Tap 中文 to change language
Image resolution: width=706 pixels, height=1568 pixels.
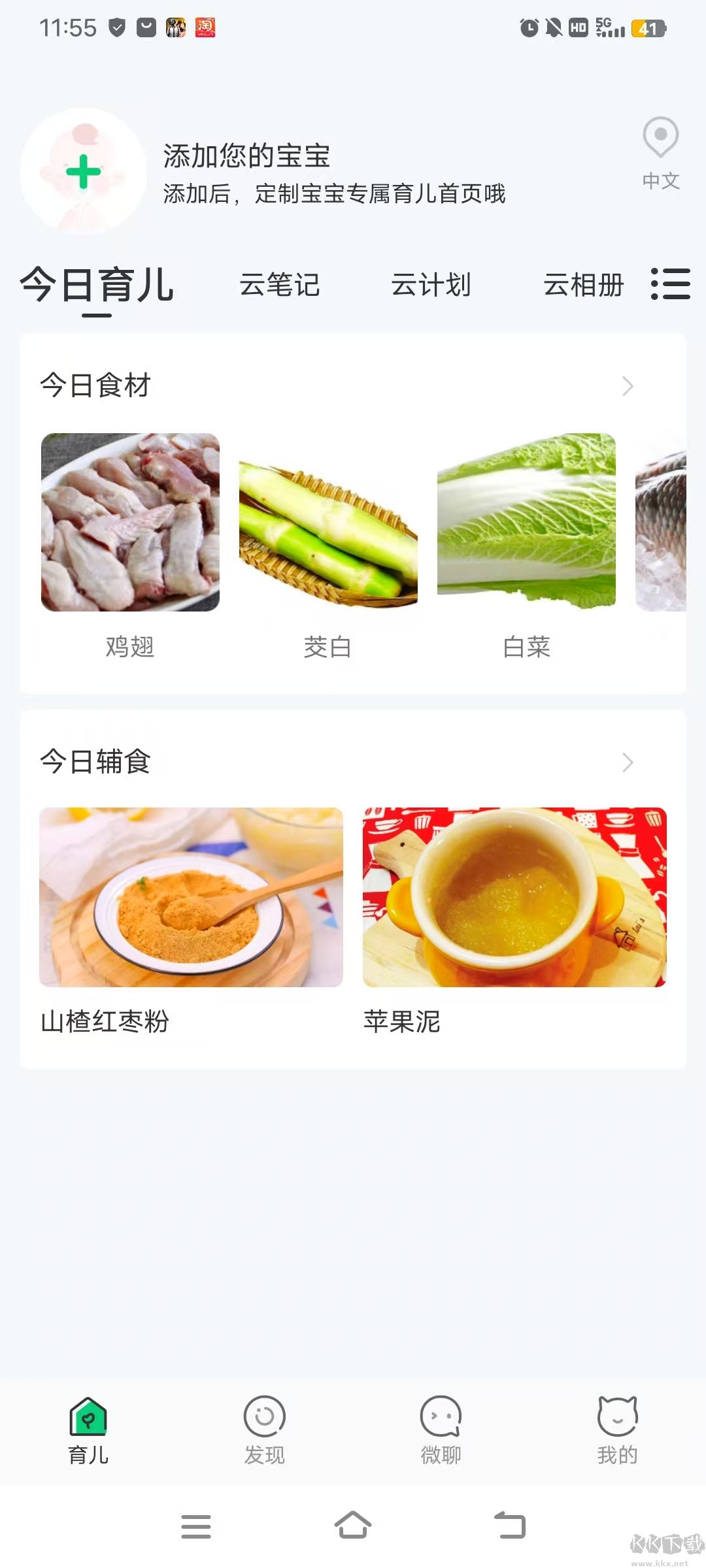click(661, 181)
